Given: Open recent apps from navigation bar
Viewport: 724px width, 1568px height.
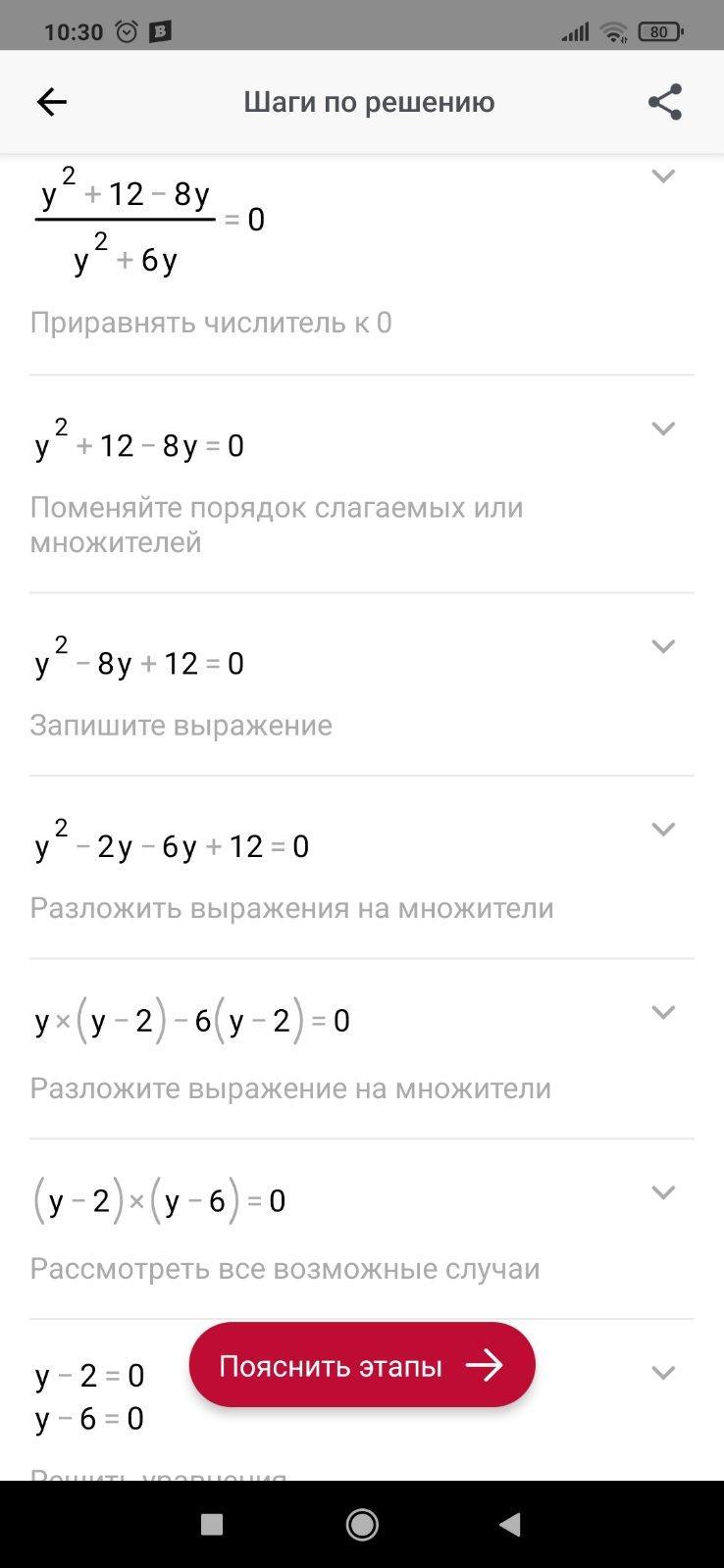Looking at the screenshot, I should click(212, 1524).
